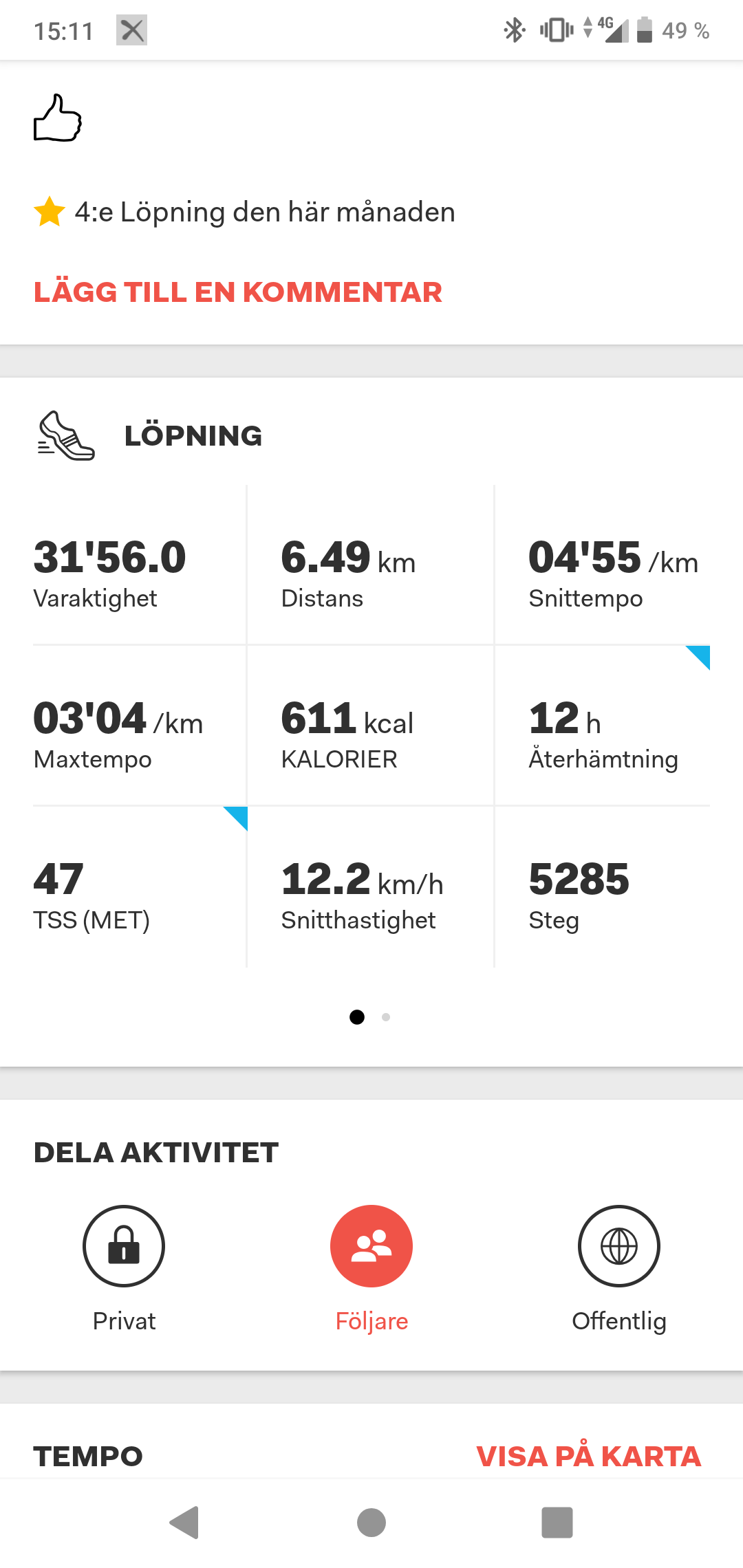Open the Återhämtning 12 h tile
The image size is (743, 1568).
pos(603,726)
